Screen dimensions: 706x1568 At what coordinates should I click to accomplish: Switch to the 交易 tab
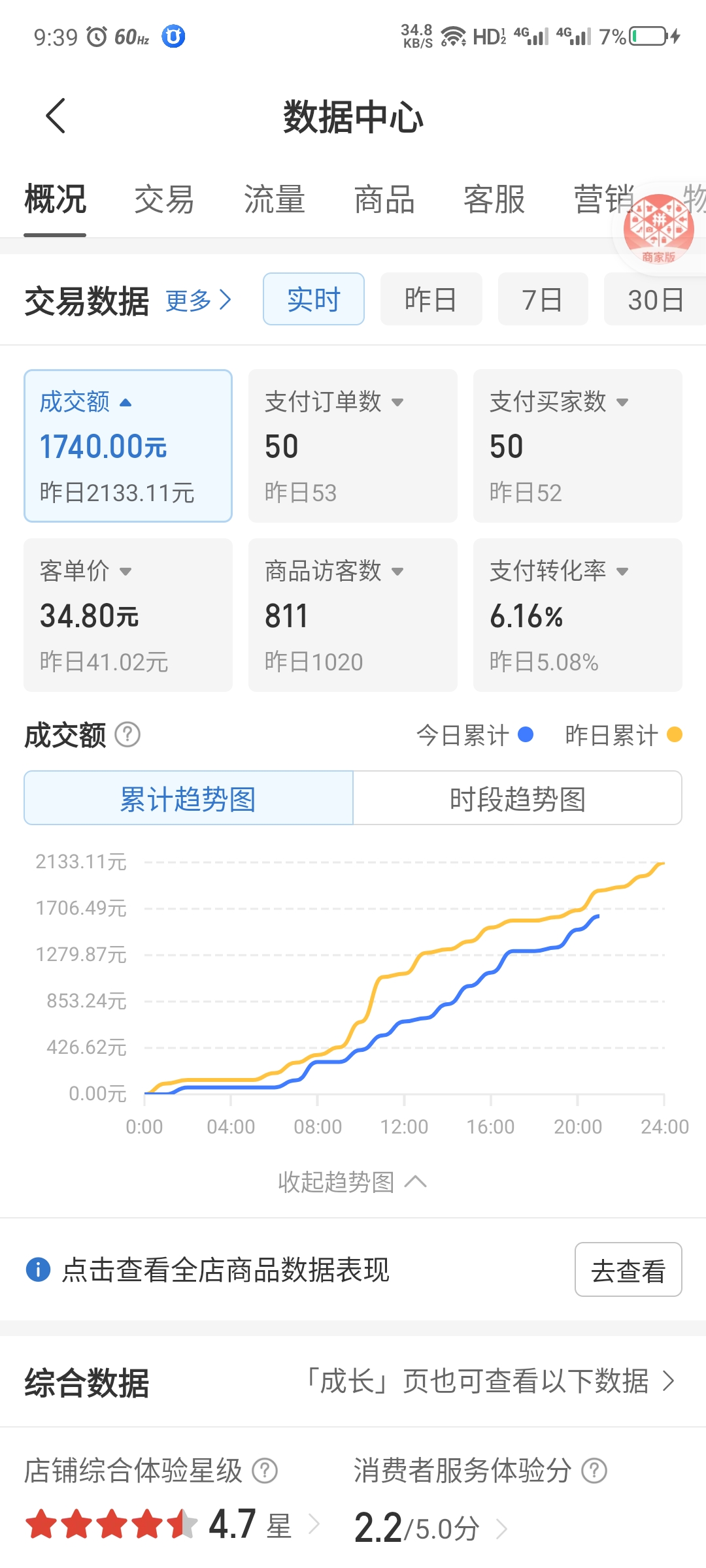coord(164,199)
